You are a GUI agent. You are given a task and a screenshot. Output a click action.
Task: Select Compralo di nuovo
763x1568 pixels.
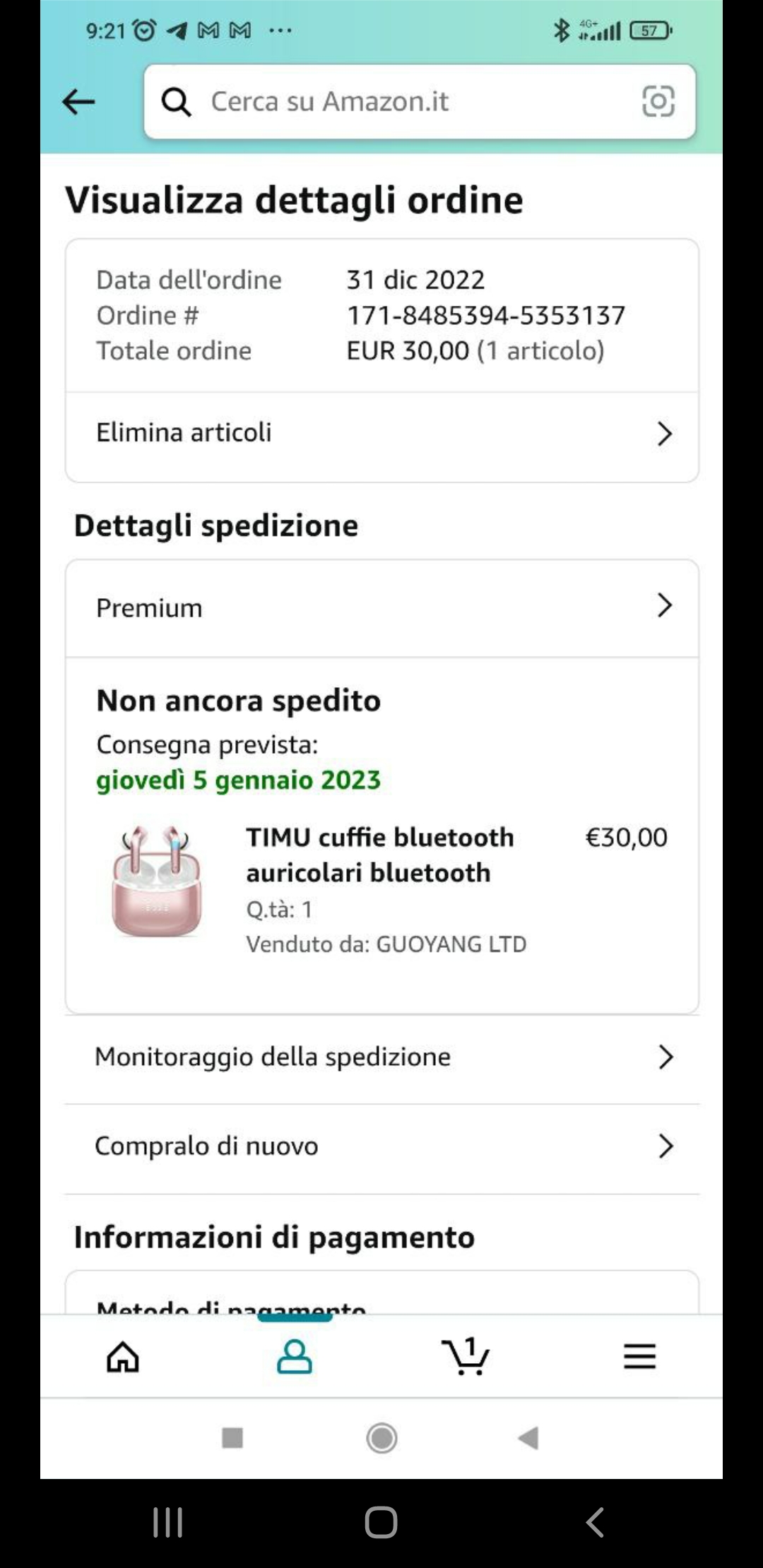(381, 1146)
